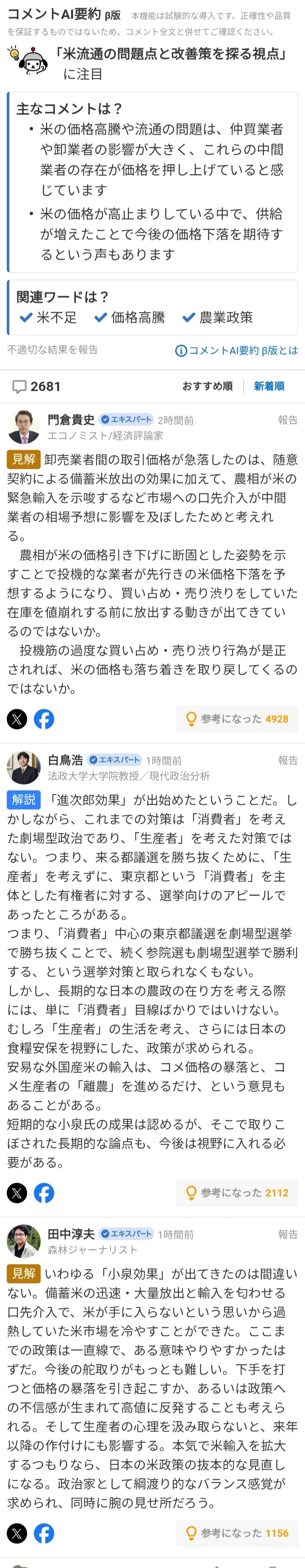Screen dimensions: 305x1568
Task: Select the 農業政策 related keyword
Action: click(x=218, y=317)
